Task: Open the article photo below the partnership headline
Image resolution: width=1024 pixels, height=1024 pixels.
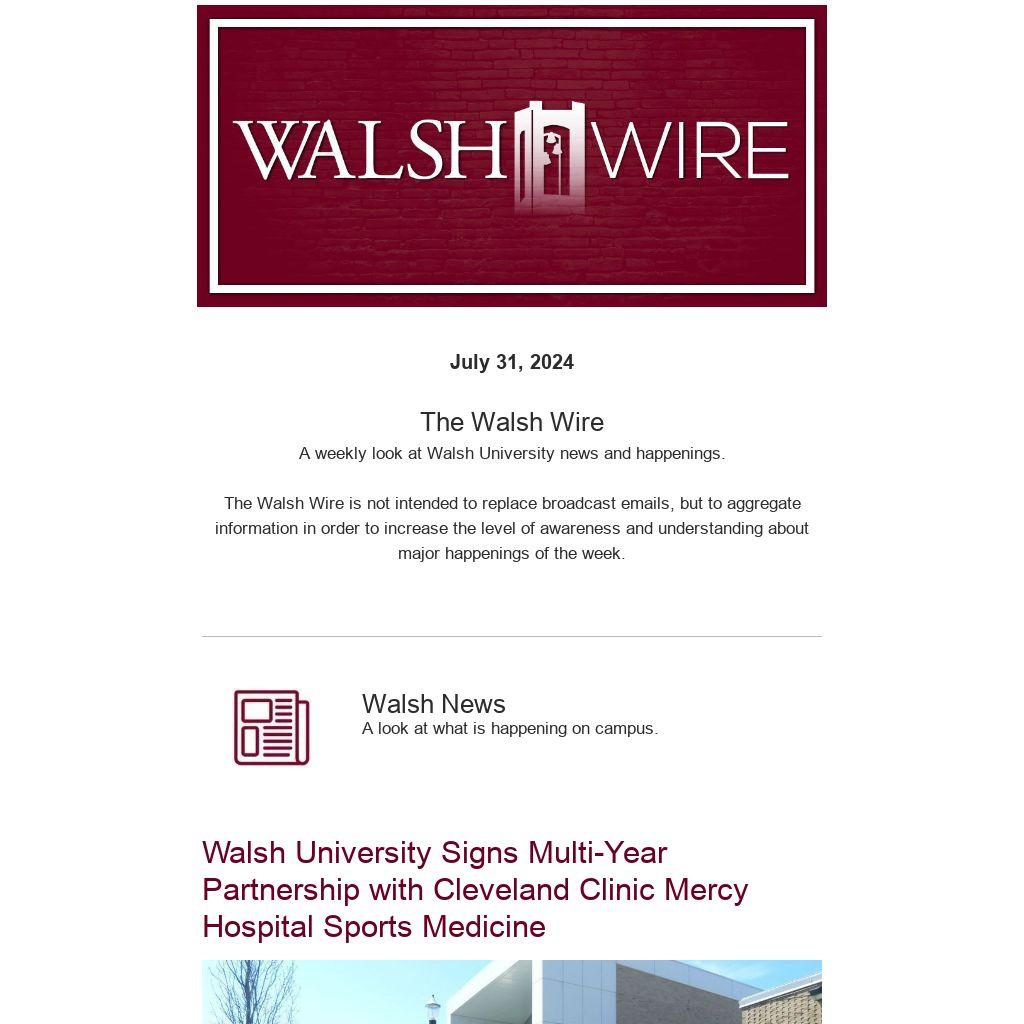Action: pyautogui.click(x=511, y=992)
